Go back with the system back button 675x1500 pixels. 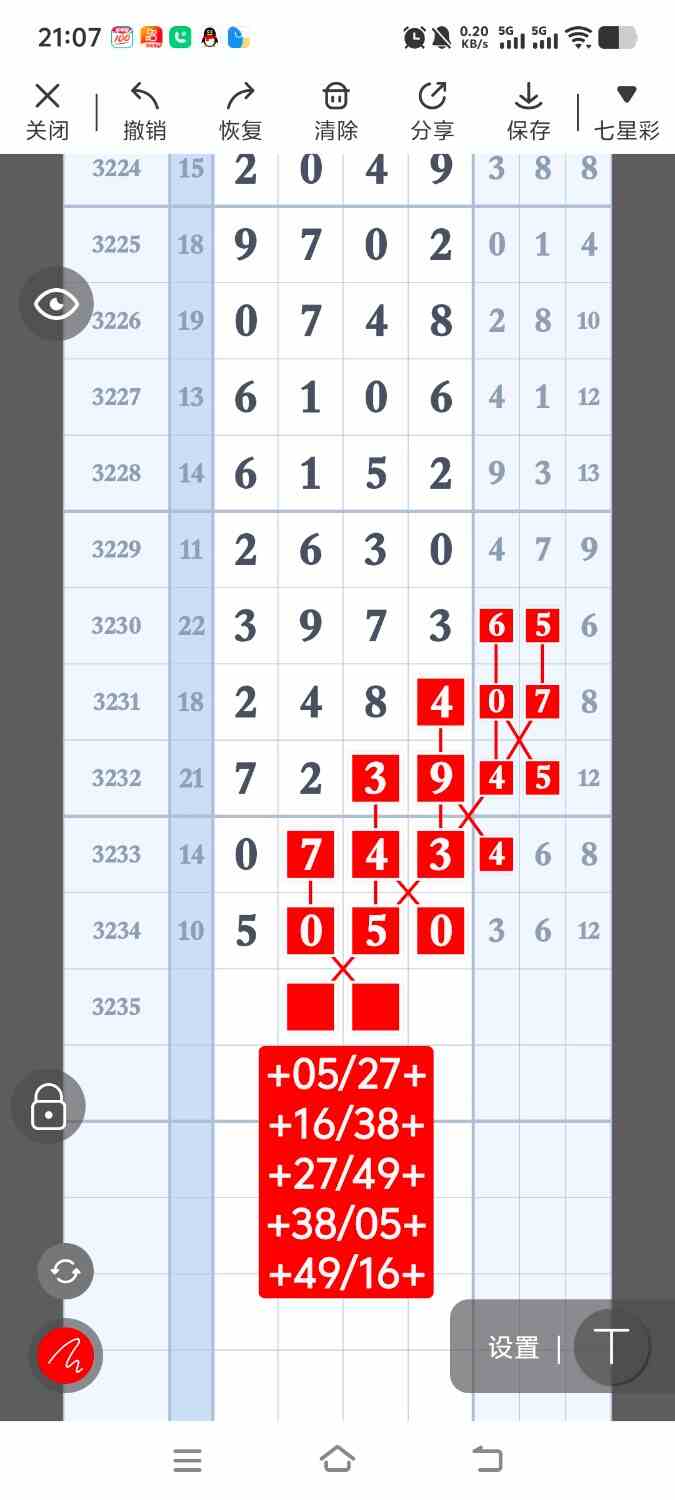coord(487,1460)
